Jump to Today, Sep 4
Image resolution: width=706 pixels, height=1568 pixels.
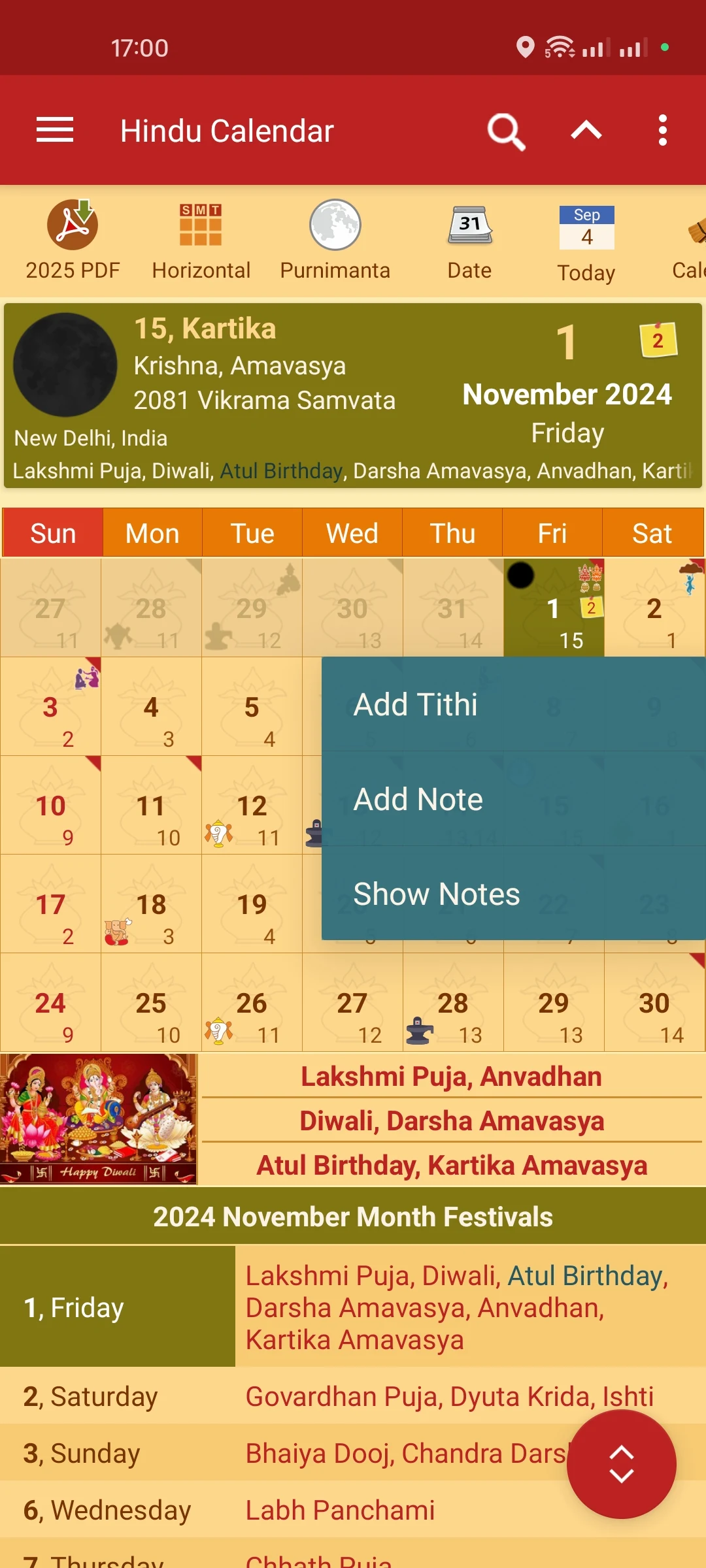(x=586, y=242)
